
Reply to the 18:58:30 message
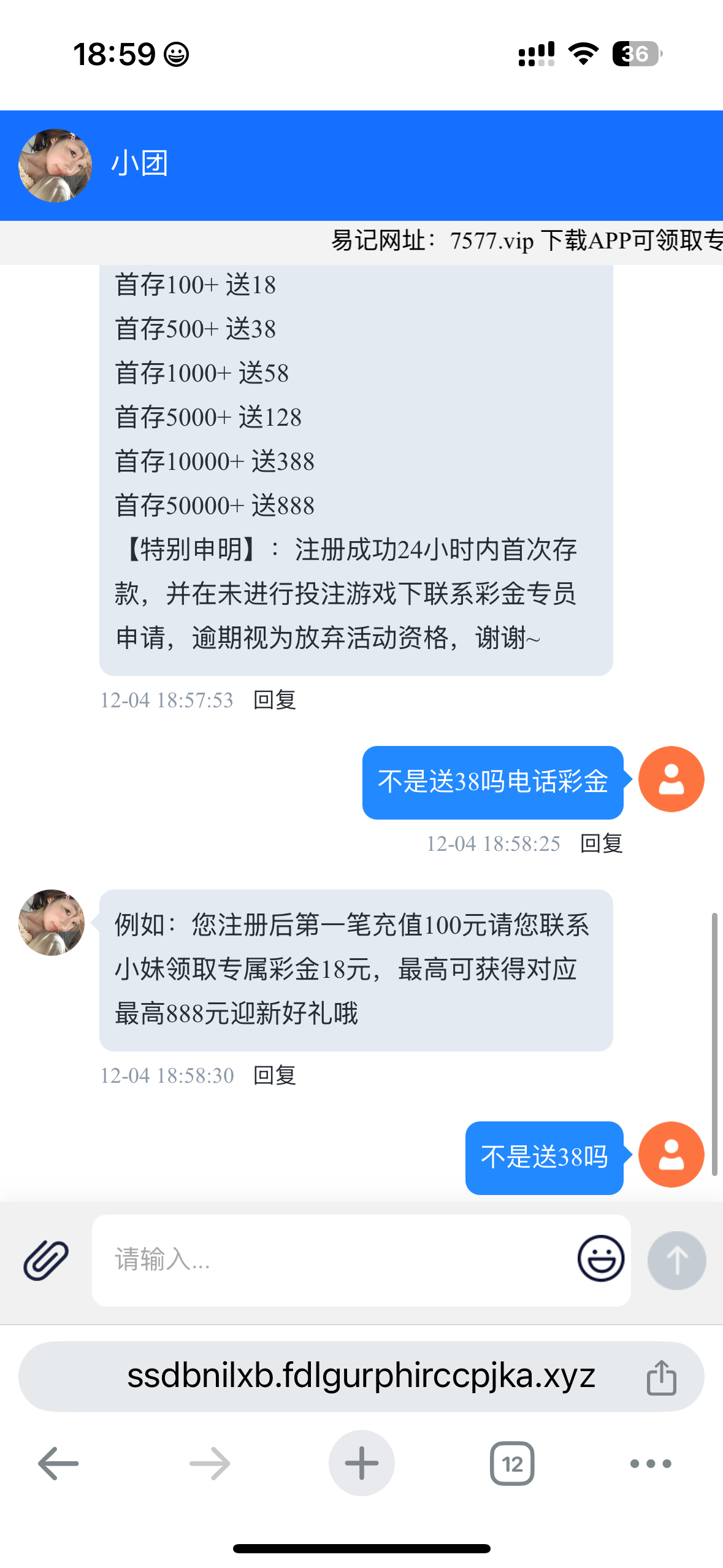coord(275,1075)
